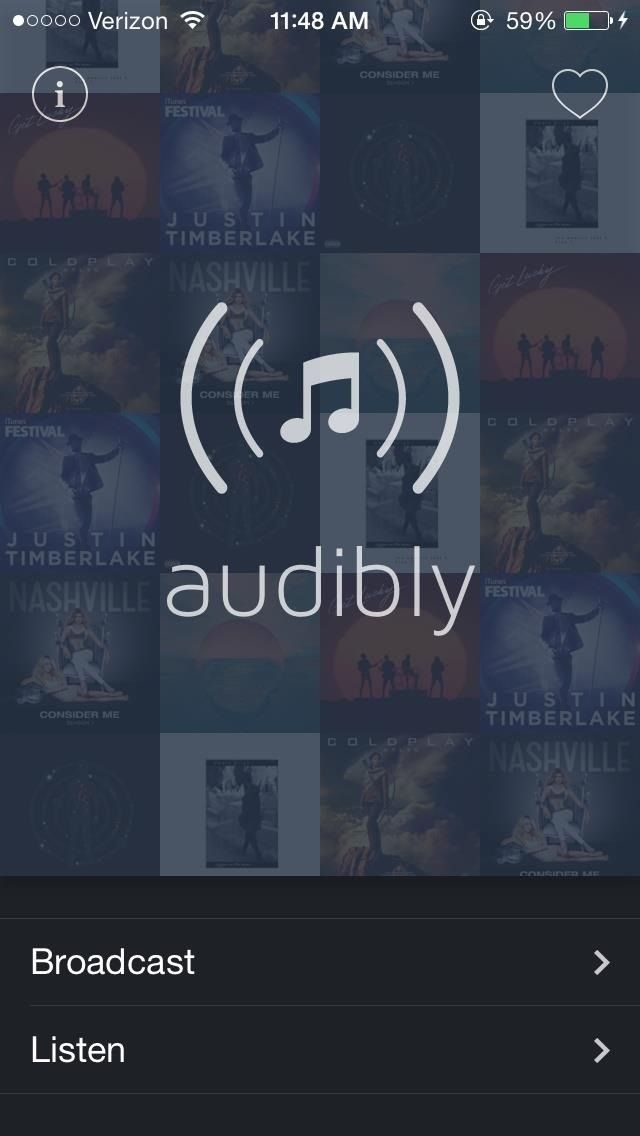Tap the heart icon

pyautogui.click(x=580, y=94)
